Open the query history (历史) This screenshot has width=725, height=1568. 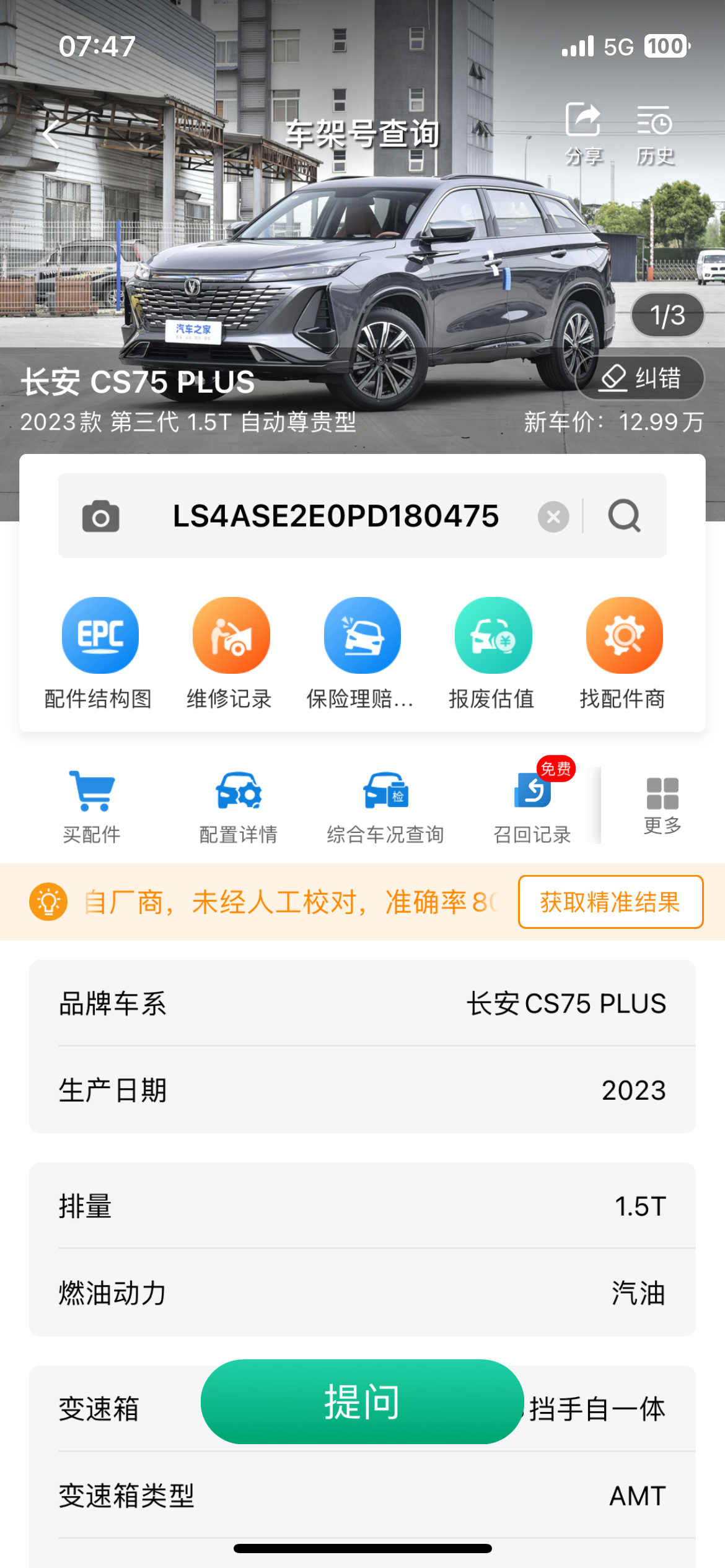click(x=655, y=133)
